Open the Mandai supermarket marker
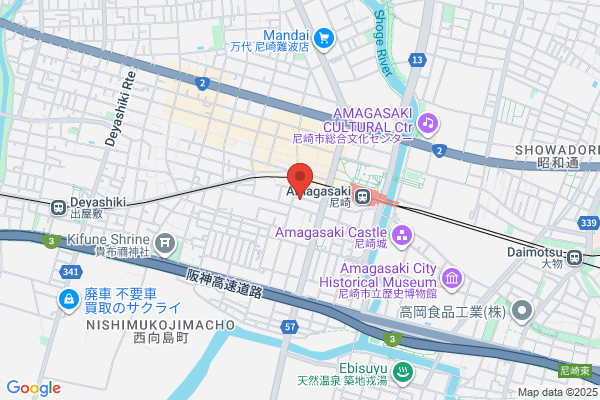600x400 pixels. click(324, 39)
